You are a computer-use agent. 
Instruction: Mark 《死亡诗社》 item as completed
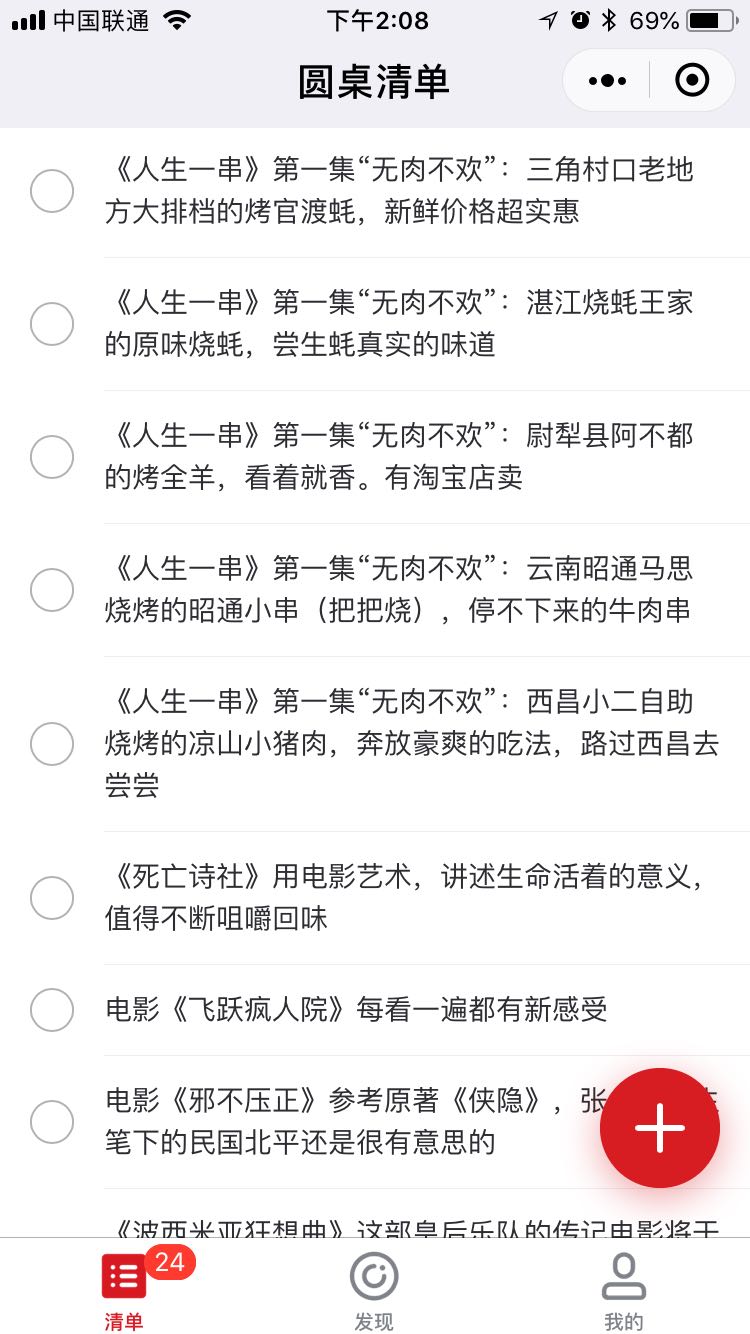click(52, 898)
